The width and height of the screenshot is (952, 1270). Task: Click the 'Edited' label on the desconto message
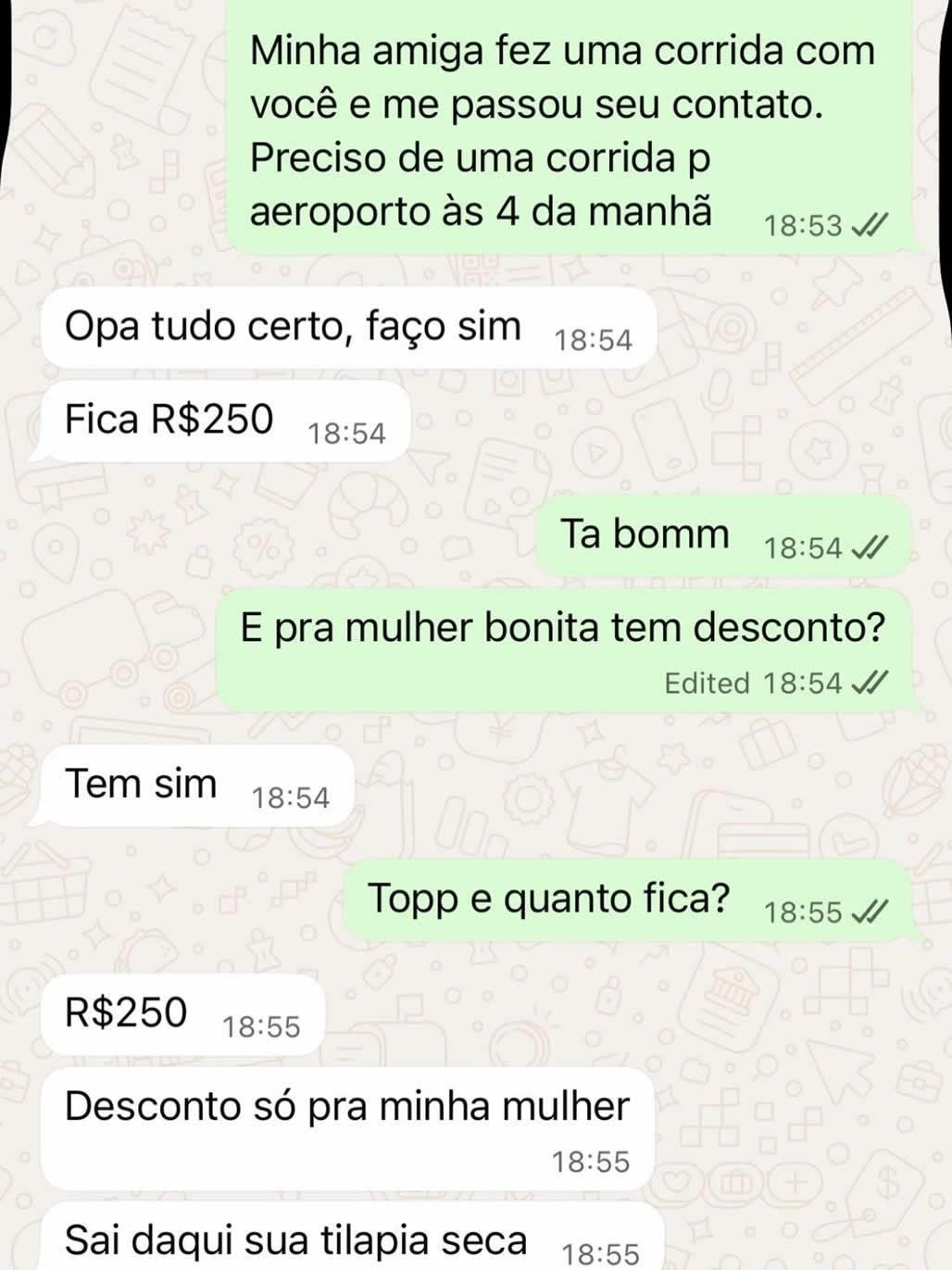(x=707, y=683)
